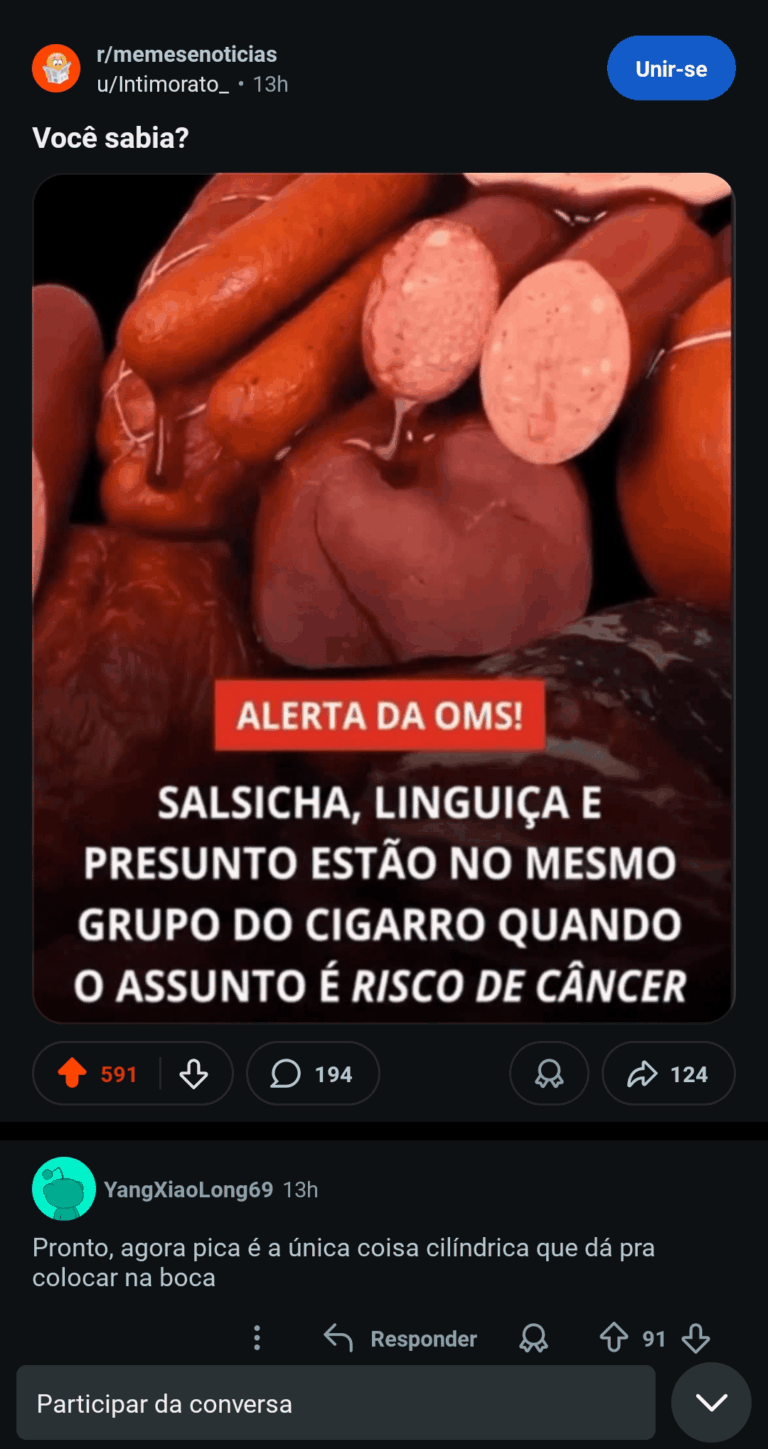The width and height of the screenshot is (768, 1449).
Task: Reply to YangXiaoLong69's comment via Responder
Action: tap(401, 1338)
